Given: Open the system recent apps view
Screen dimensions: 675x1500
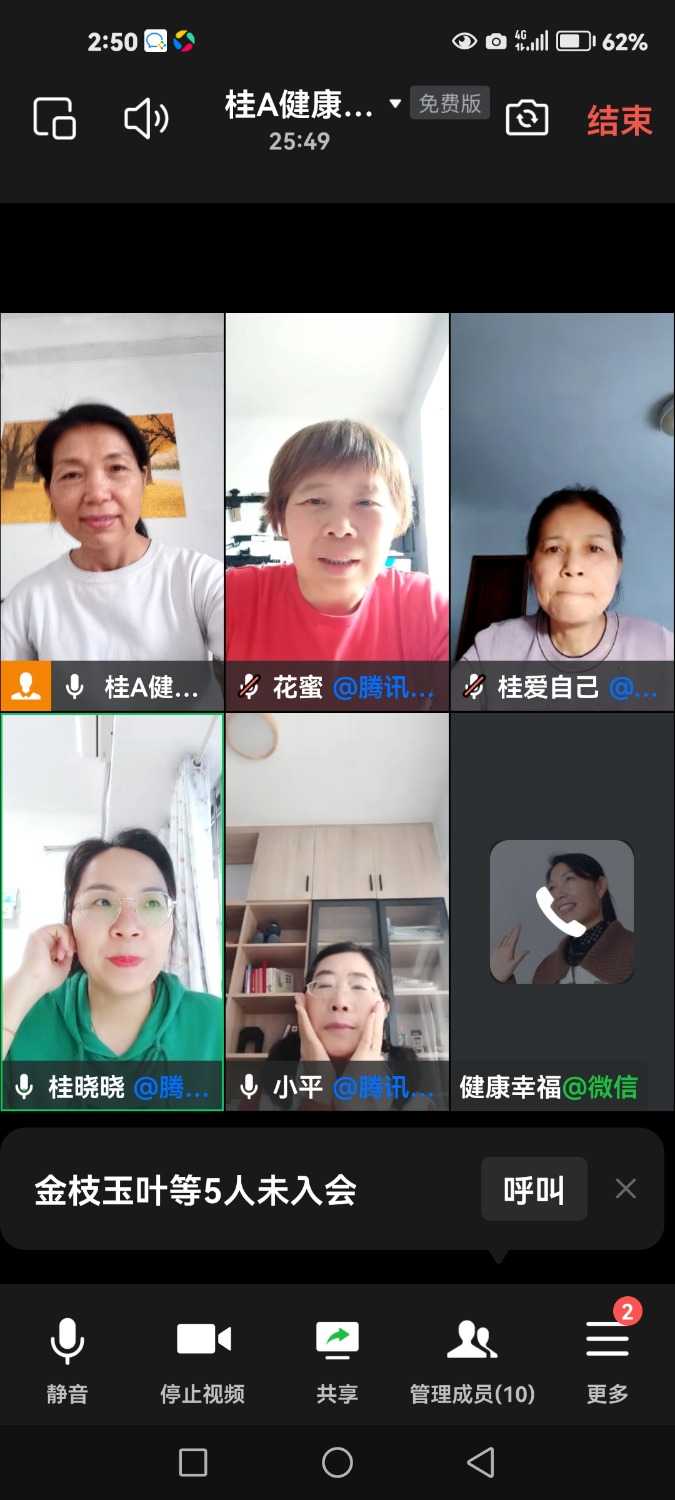Looking at the screenshot, I should click(193, 1463).
